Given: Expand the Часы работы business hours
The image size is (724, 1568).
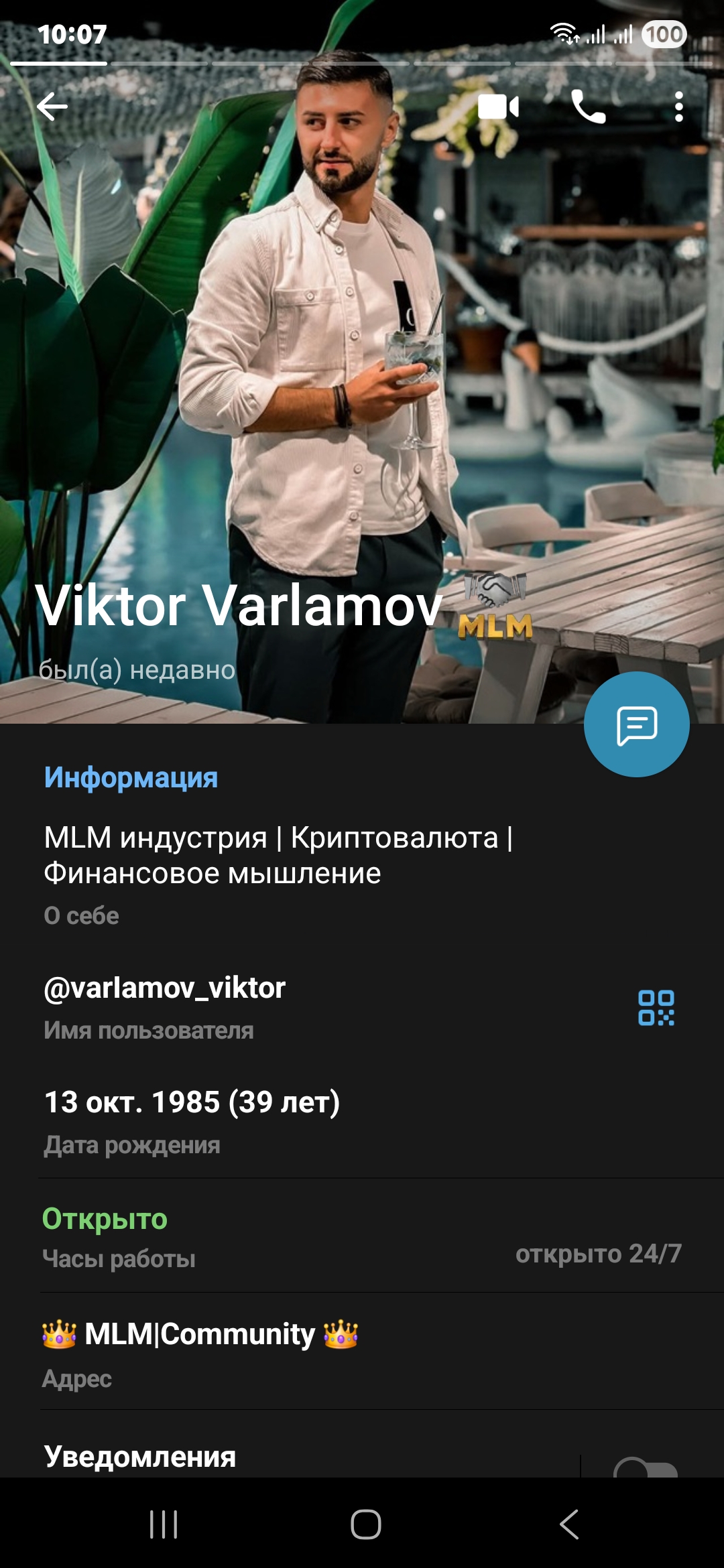Looking at the screenshot, I should (362, 1236).
